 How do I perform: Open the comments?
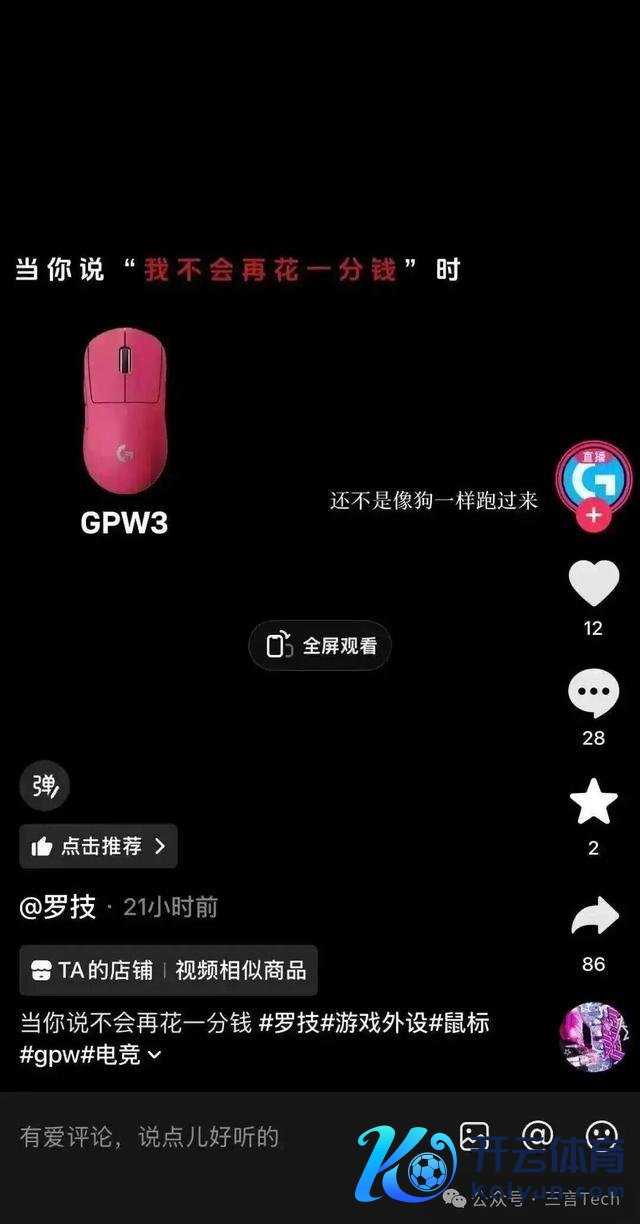point(594,693)
